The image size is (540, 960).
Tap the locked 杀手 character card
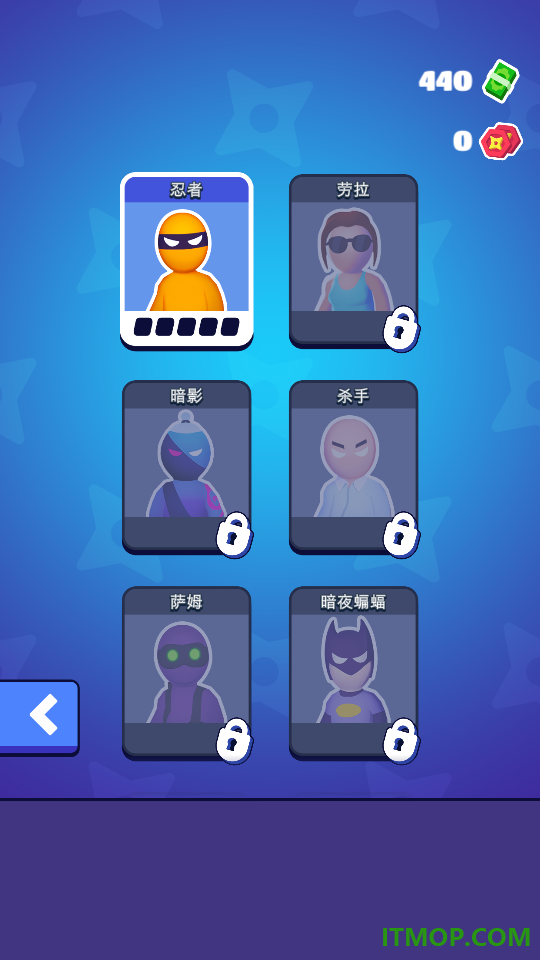click(x=353, y=467)
